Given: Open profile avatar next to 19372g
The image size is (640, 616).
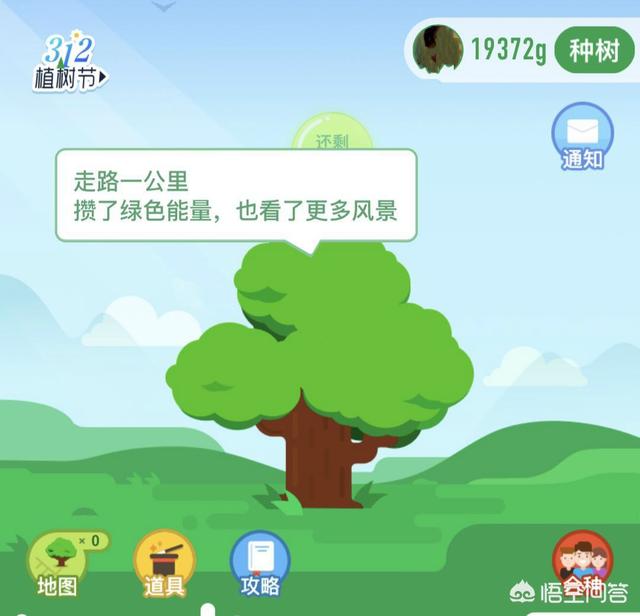Looking at the screenshot, I should point(438,50).
